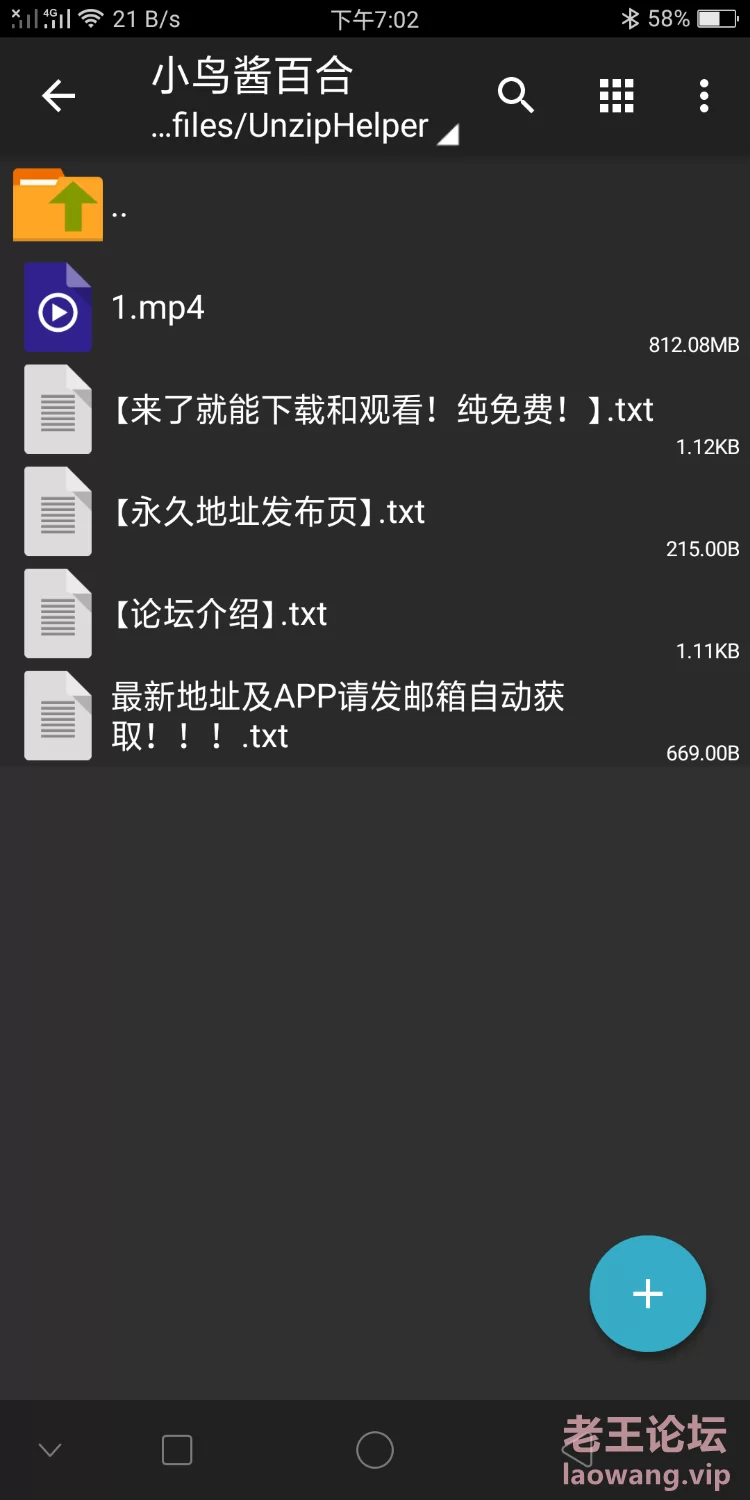The image size is (750, 1500).
Task: Go back using the top-left arrow
Action: point(58,96)
